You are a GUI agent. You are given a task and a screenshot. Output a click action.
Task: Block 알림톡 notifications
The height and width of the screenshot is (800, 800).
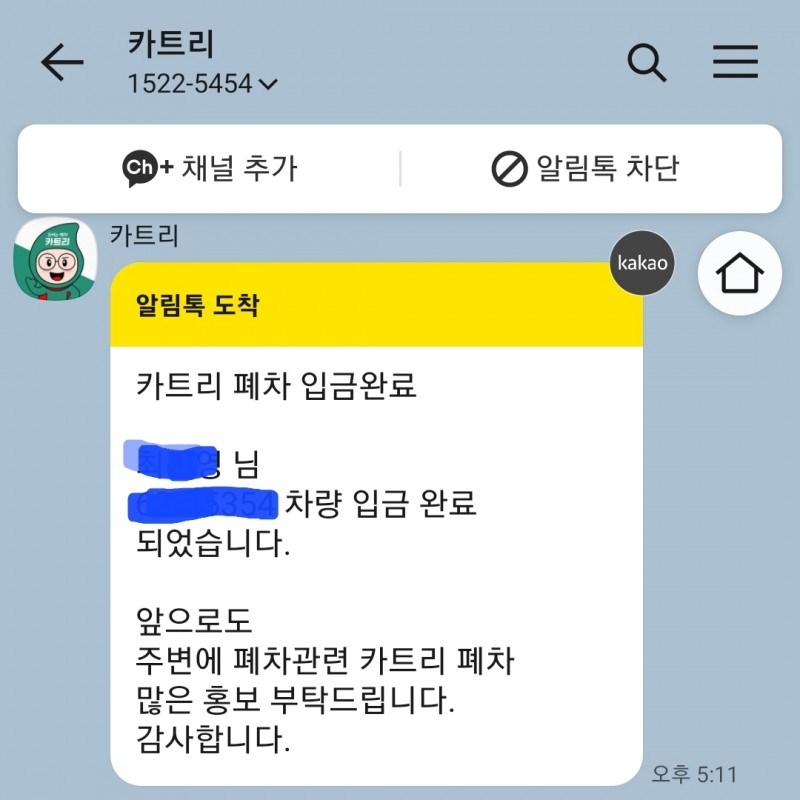pyautogui.click(x=586, y=168)
